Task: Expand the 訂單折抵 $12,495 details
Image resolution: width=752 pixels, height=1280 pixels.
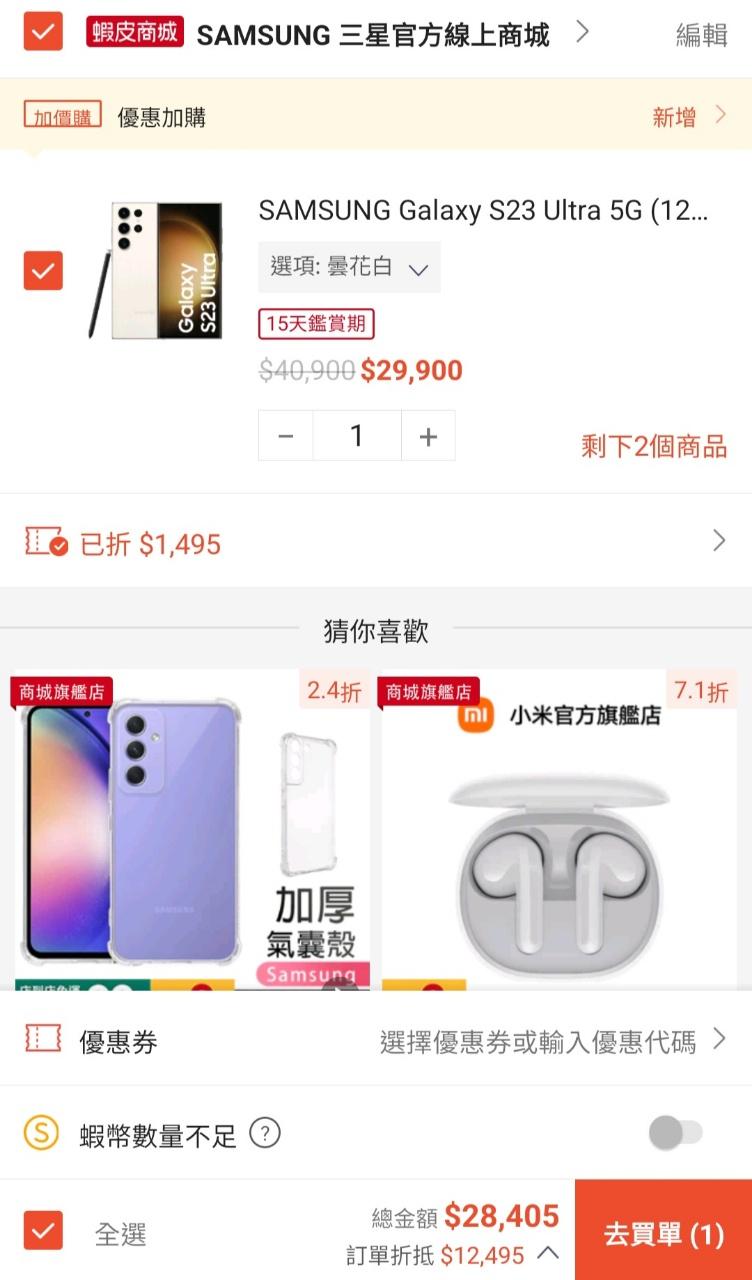Action: pos(548,1254)
